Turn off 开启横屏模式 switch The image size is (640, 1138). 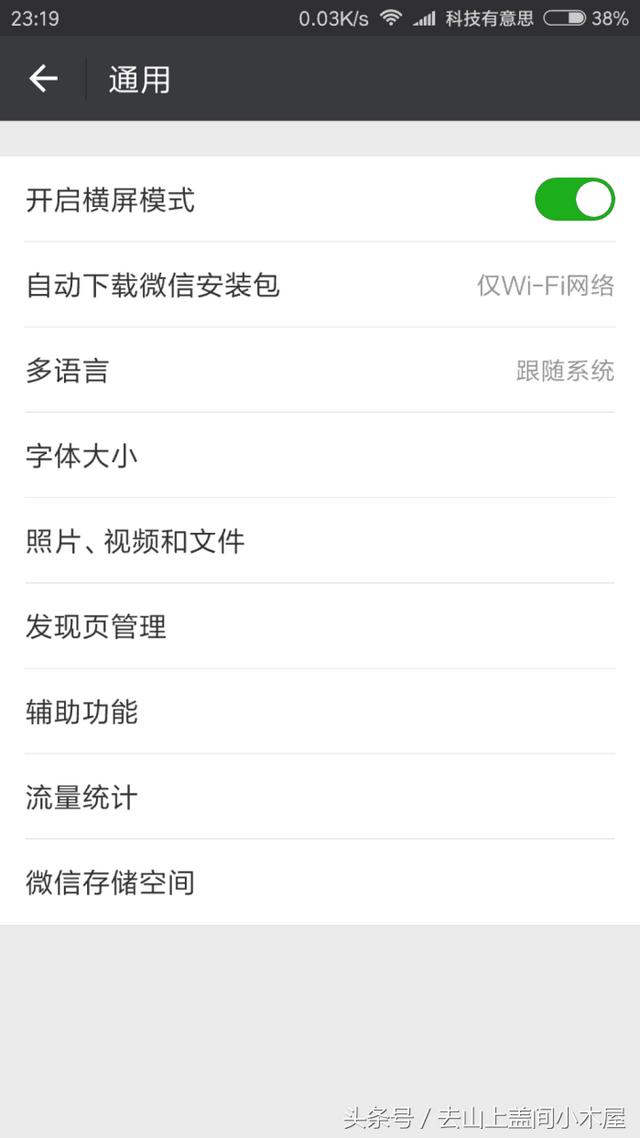tap(574, 200)
